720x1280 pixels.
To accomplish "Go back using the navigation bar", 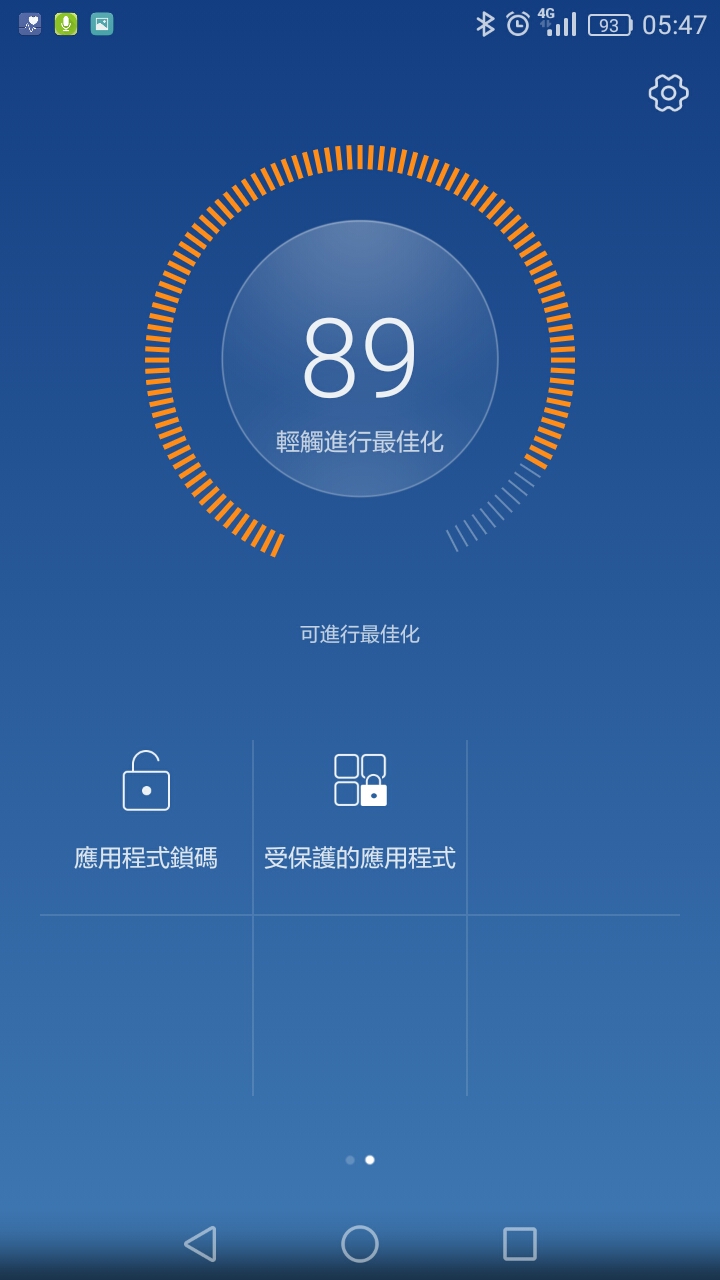I will point(200,1244).
